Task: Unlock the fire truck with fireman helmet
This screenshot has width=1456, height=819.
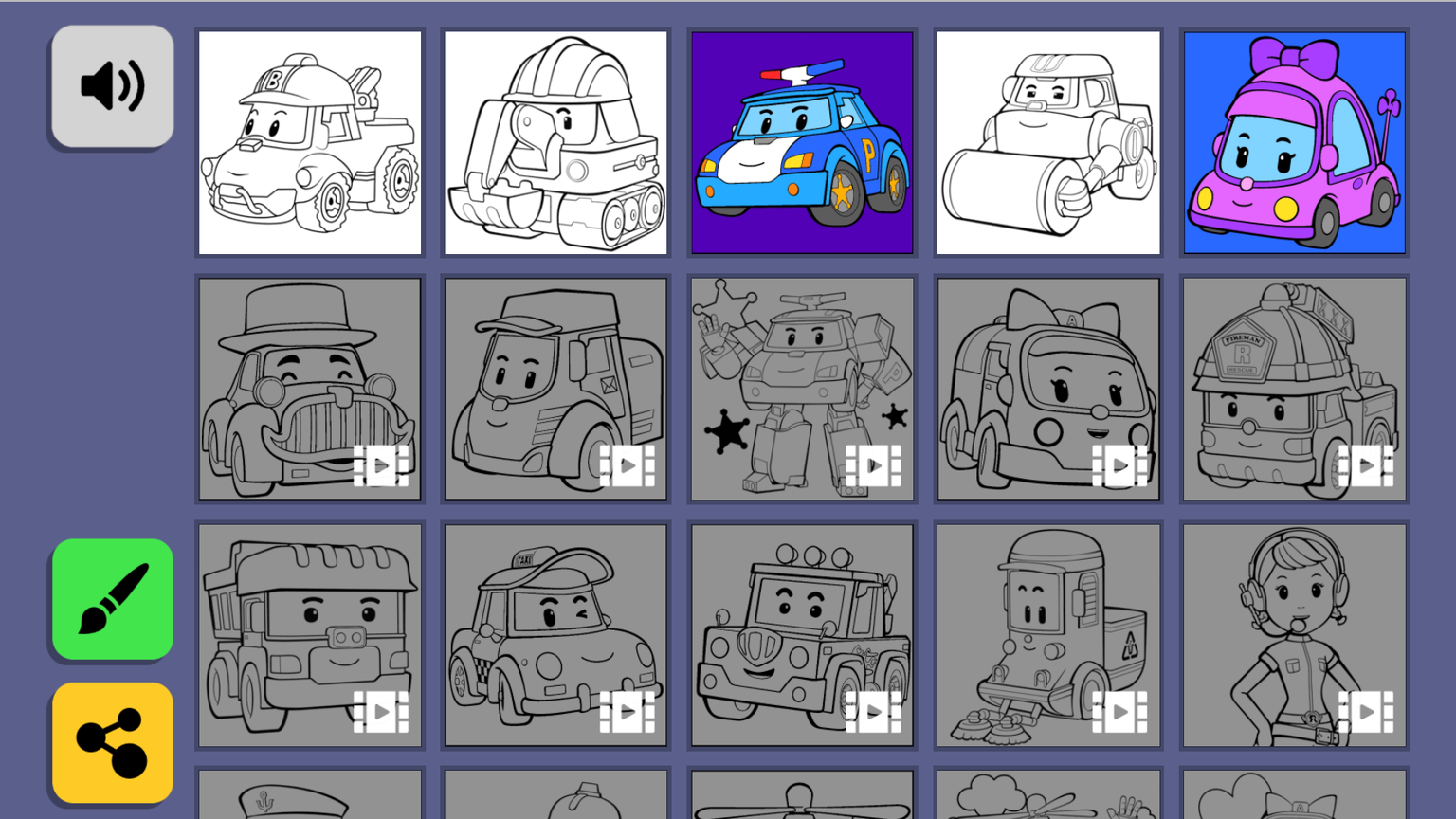Action: click(x=1294, y=389)
